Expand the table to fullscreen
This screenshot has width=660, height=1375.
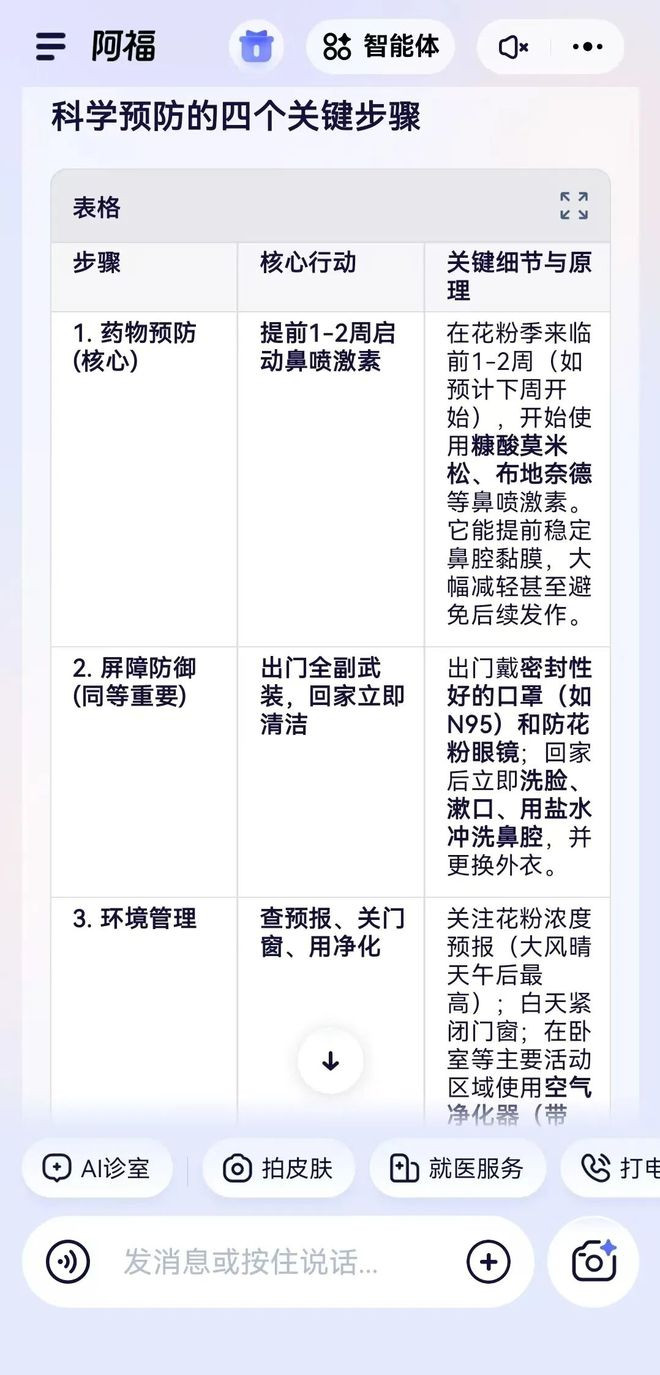coord(574,206)
